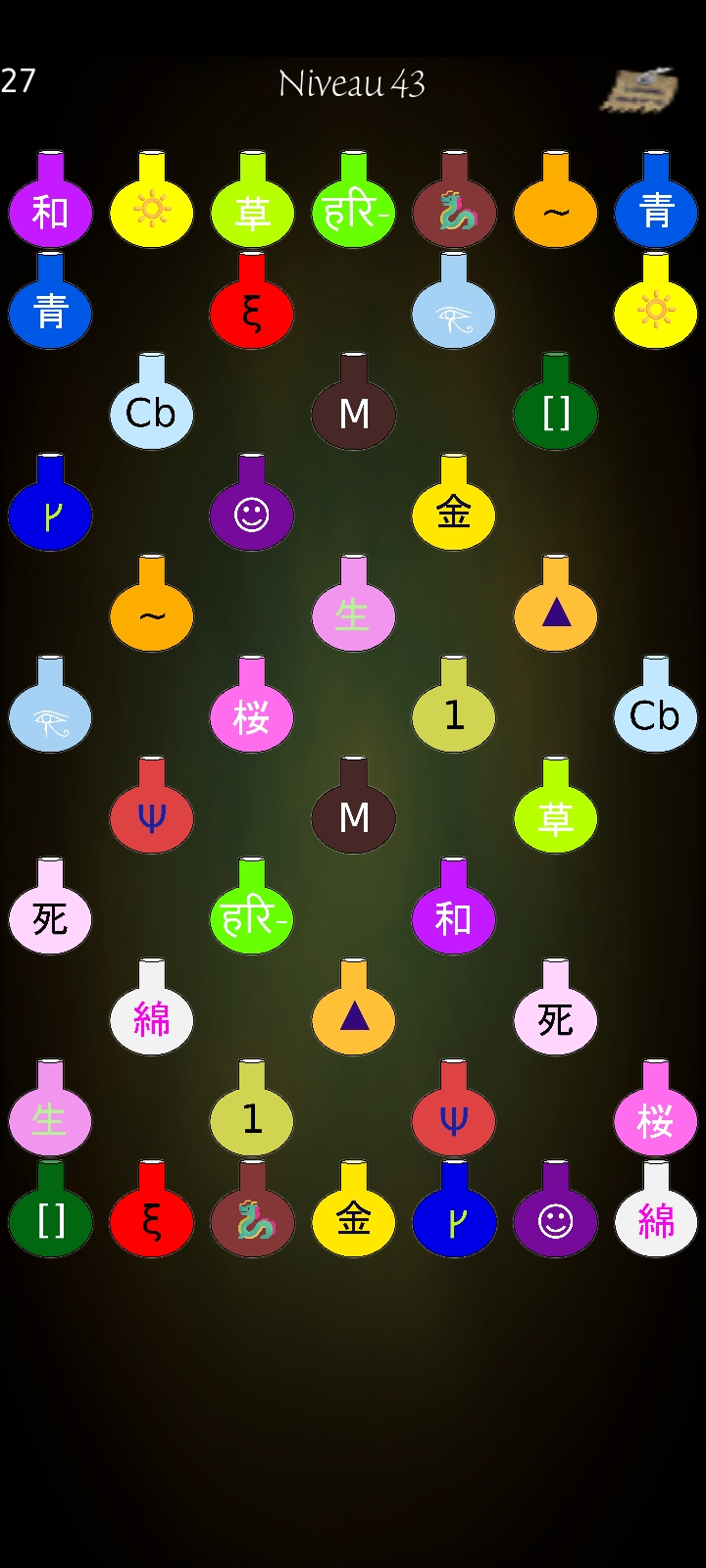Tap the red ξ flask between [] and dragon flasks
Viewport: 706px width, 1568px height.
coord(151,1209)
